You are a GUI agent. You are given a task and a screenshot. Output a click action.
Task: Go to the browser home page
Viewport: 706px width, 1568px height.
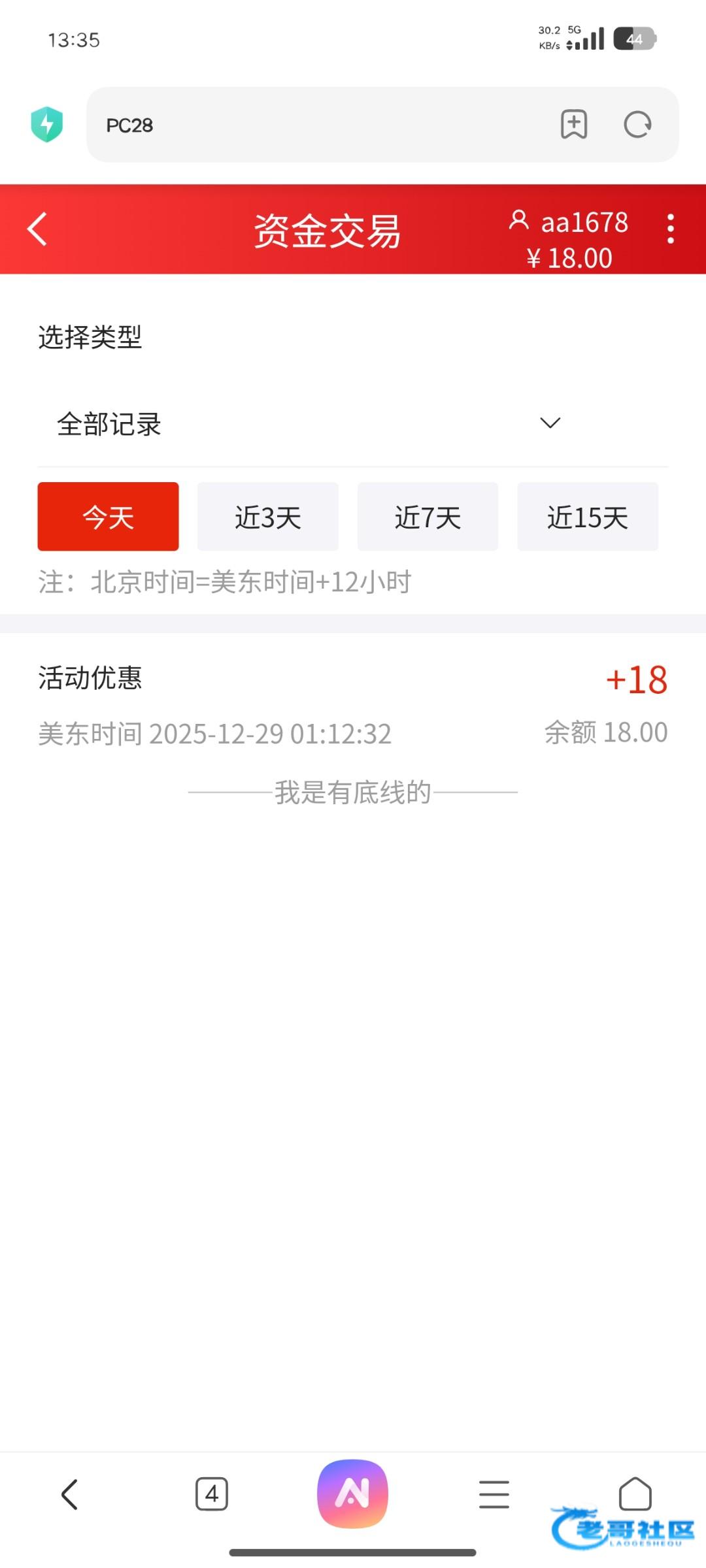pos(635,1493)
